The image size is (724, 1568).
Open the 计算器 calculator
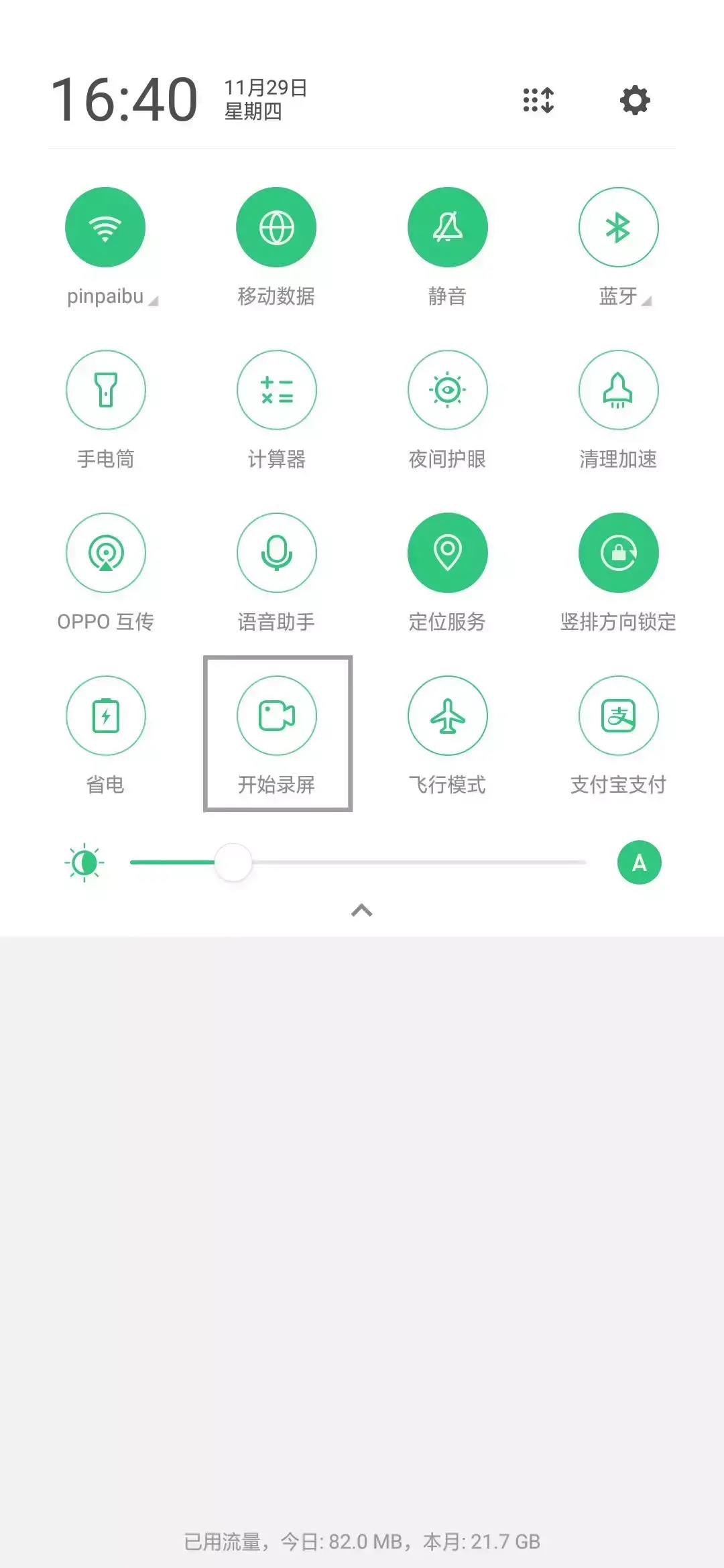276,390
